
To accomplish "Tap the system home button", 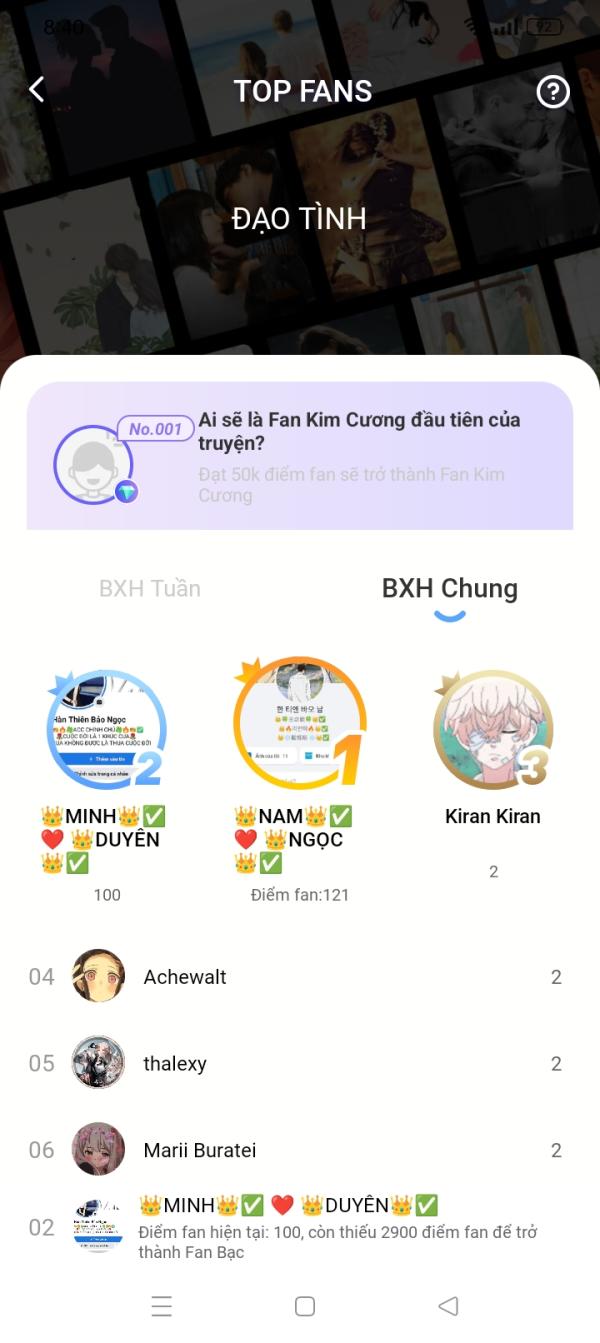I will click(305, 1306).
